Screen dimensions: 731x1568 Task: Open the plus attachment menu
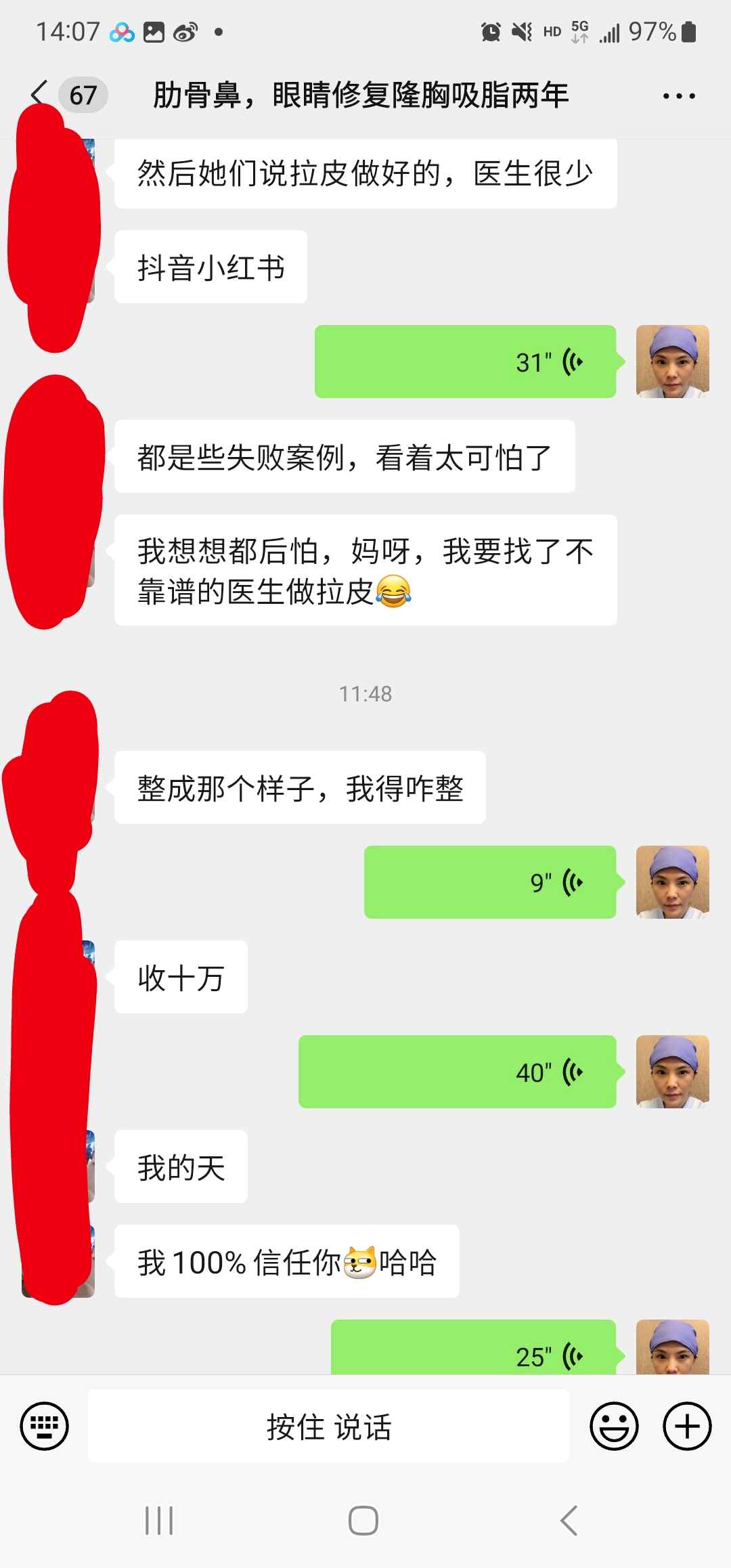click(686, 1426)
